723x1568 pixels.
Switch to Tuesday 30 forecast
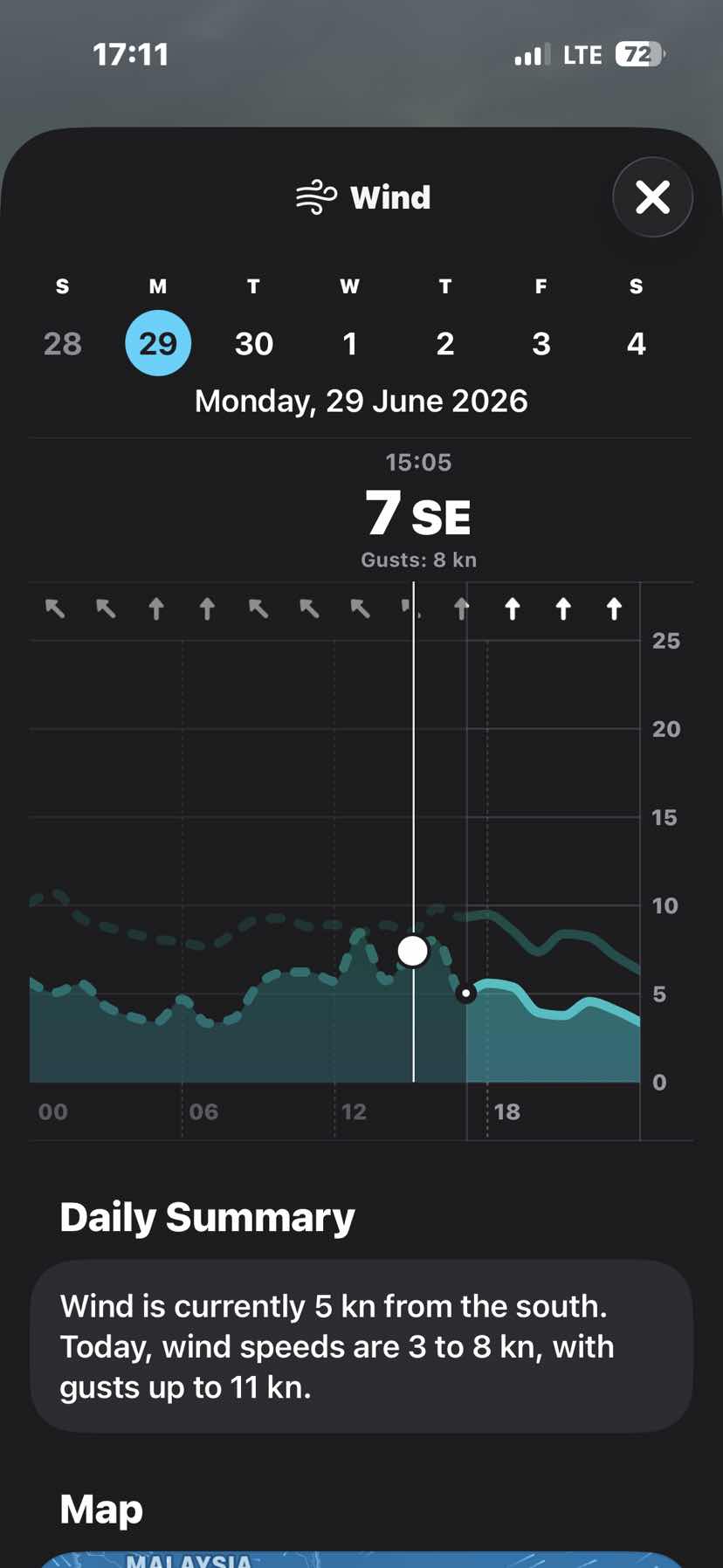click(x=254, y=343)
